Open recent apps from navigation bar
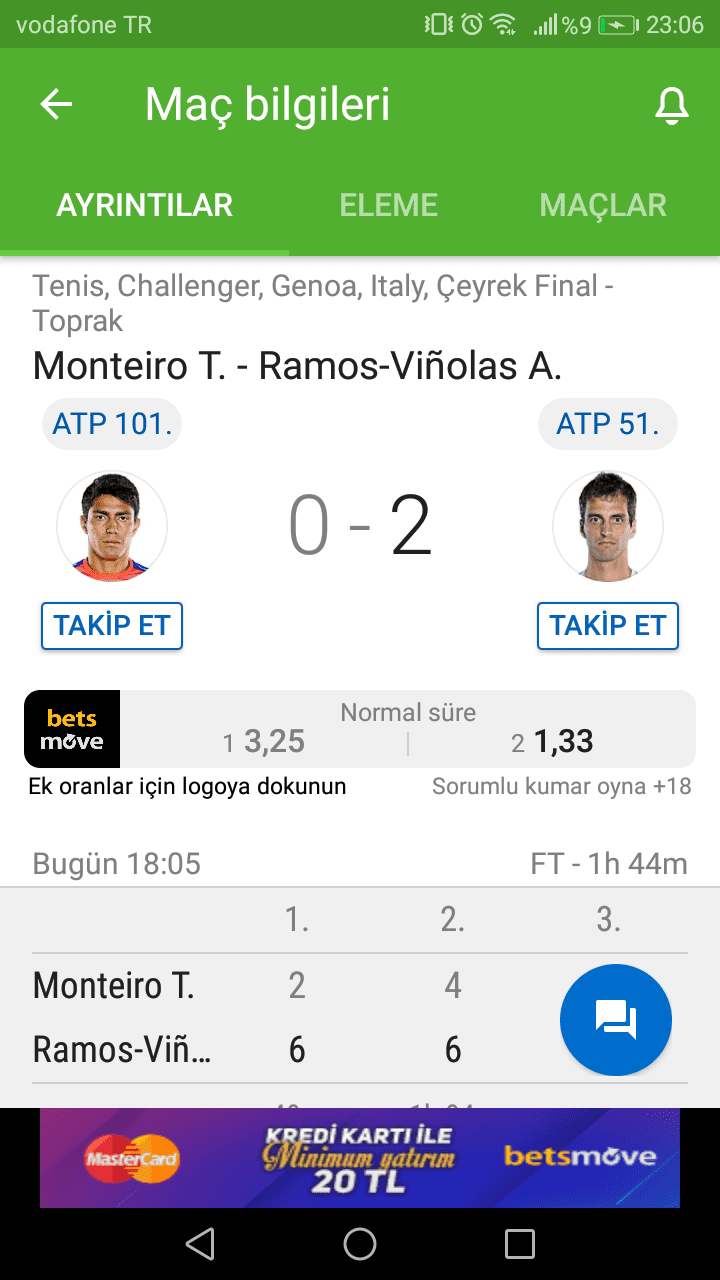This screenshot has height=1280, width=720. [520, 1244]
